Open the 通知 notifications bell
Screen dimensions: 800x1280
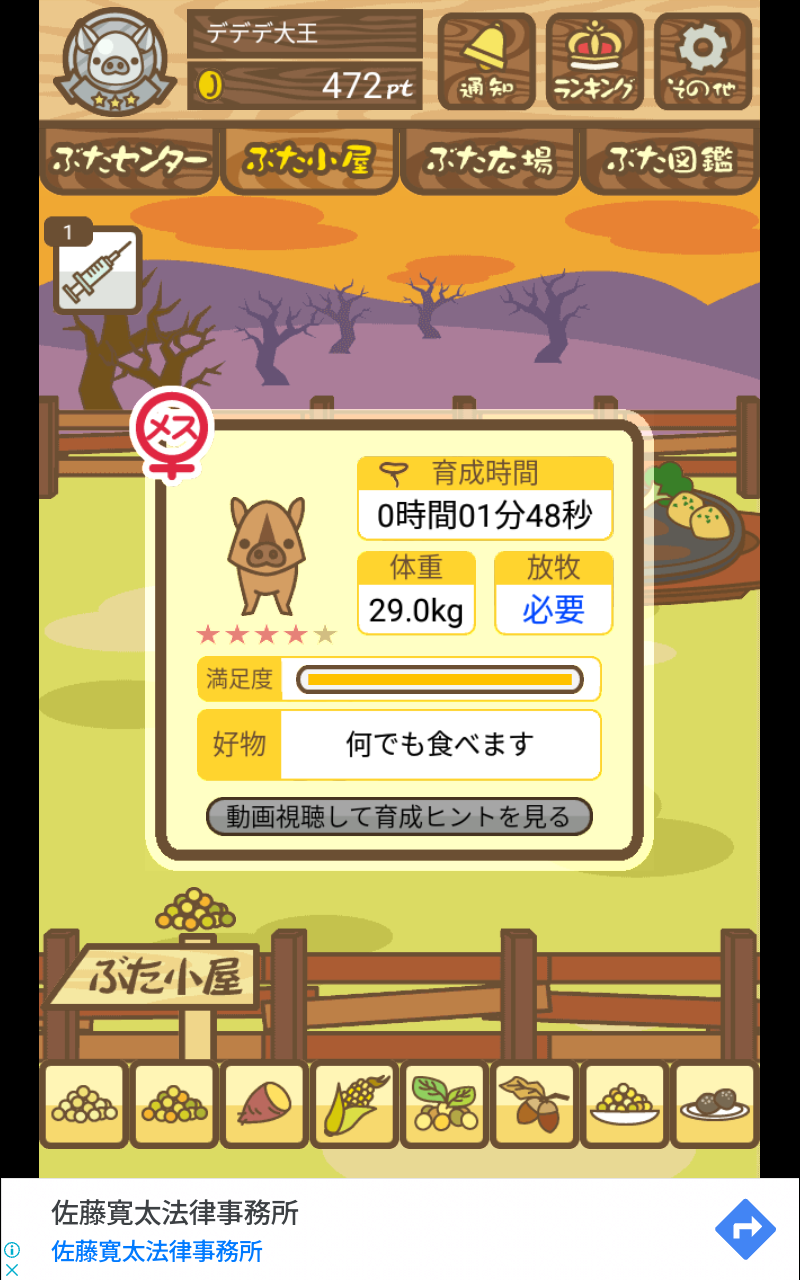(486, 62)
